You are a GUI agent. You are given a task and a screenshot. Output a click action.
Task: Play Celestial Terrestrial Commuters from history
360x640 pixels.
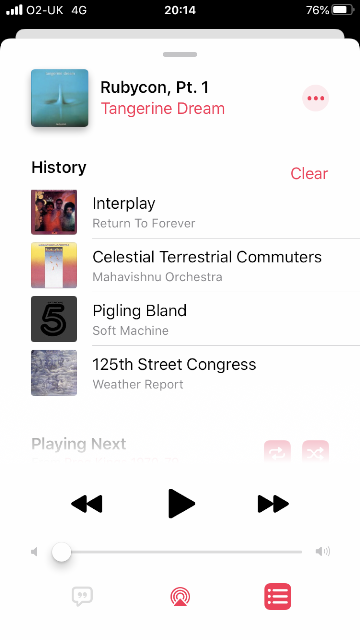(196, 265)
